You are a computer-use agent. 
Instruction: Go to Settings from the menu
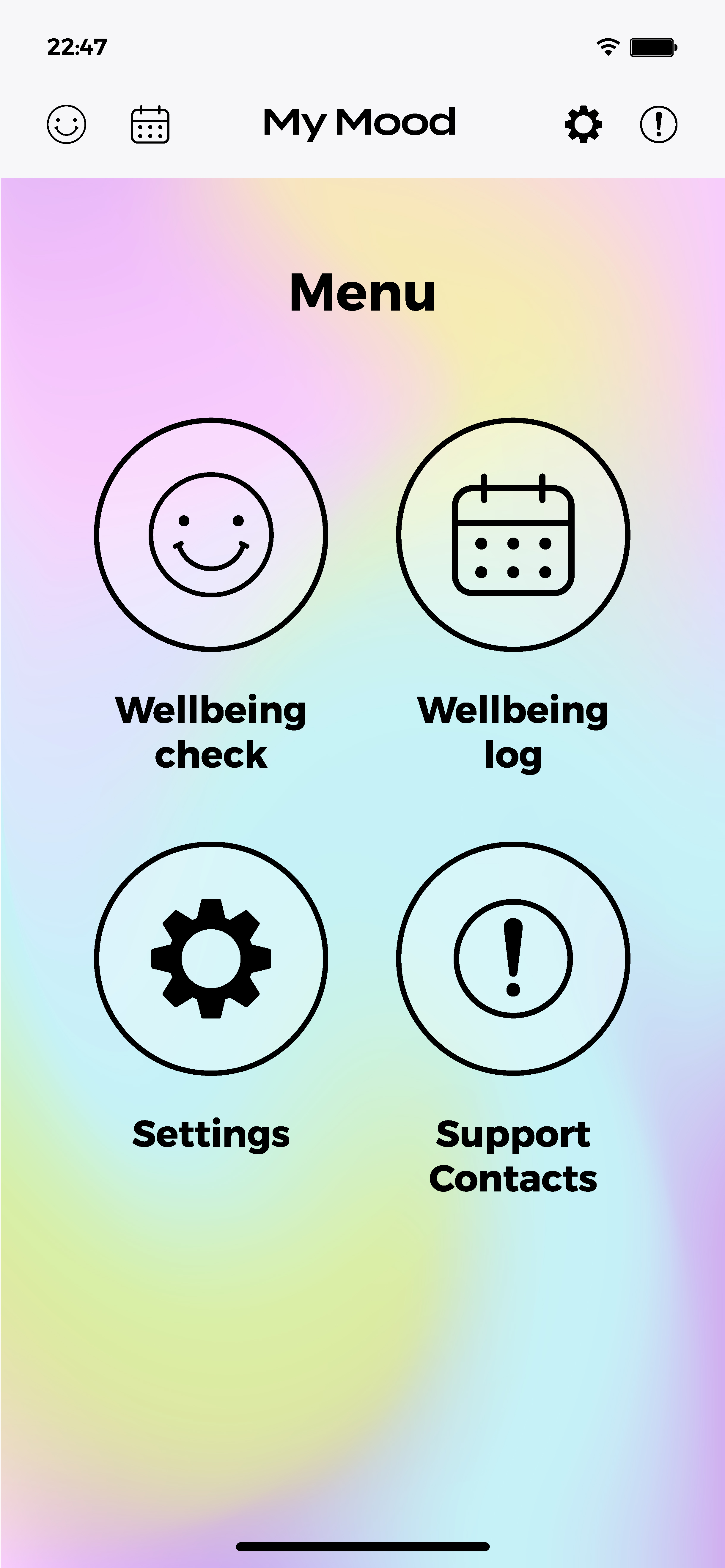(x=211, y=958)
